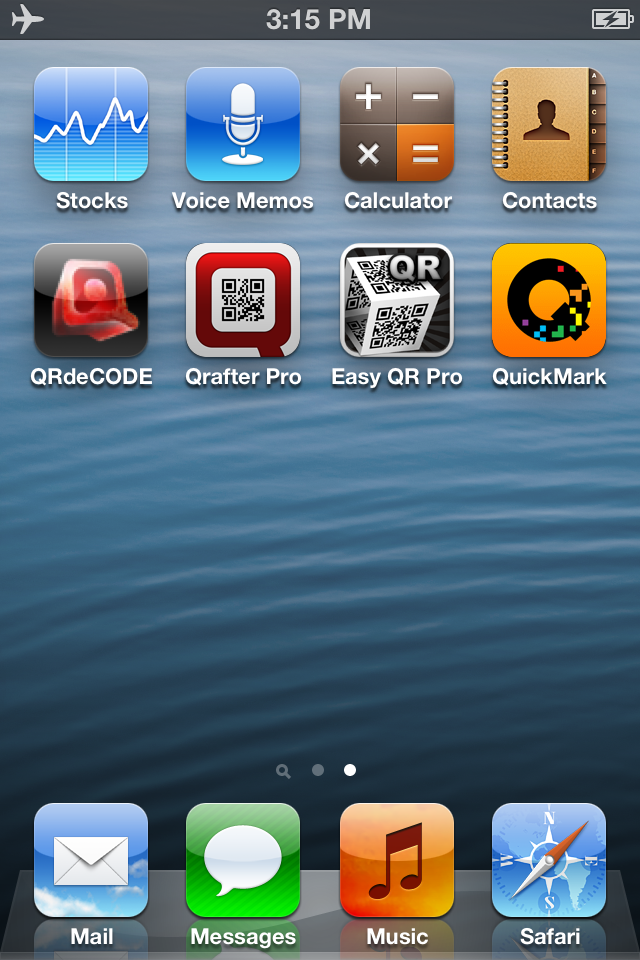Open Qrafter Pro
Screen dimensions: 640x960
point(243,301)
